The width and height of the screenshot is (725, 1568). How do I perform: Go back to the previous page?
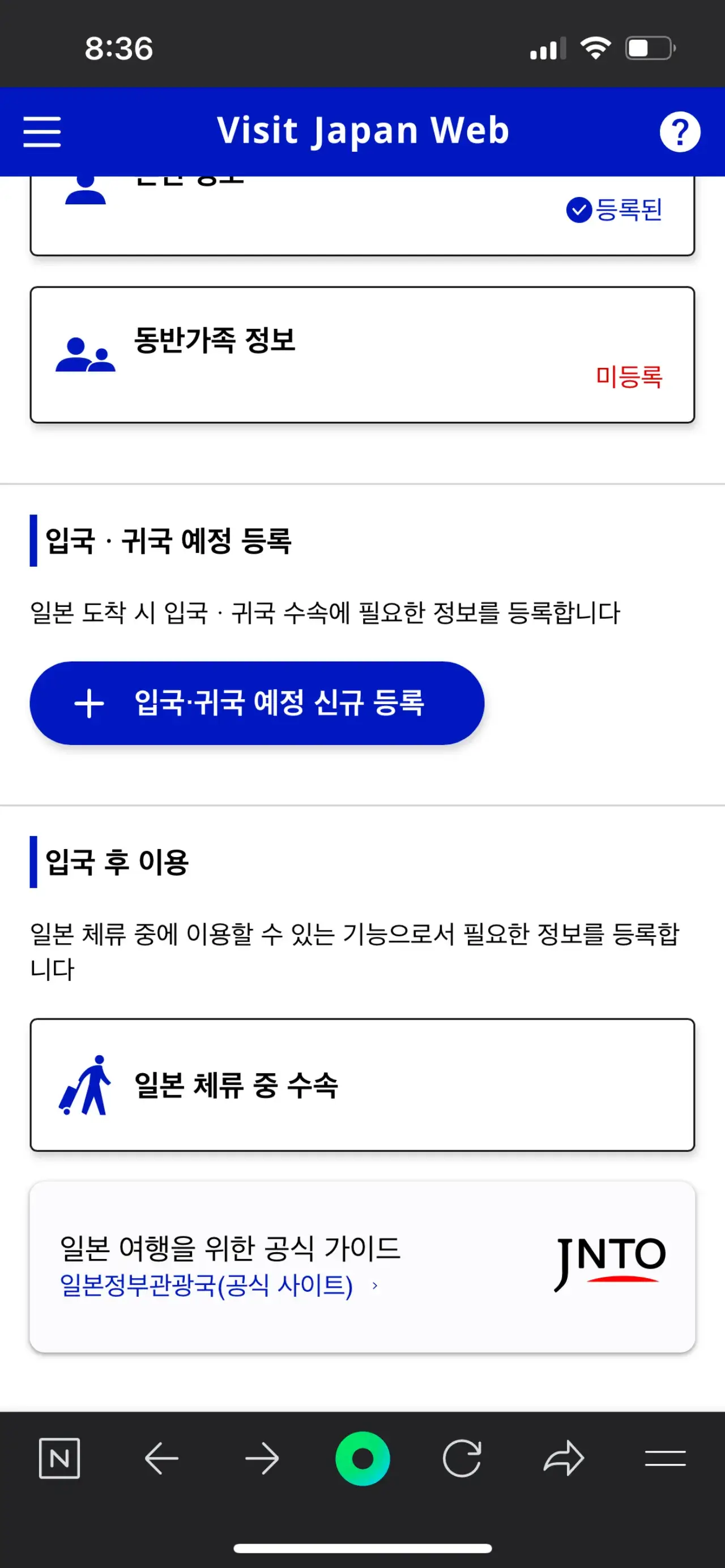tap(161, 1458)
